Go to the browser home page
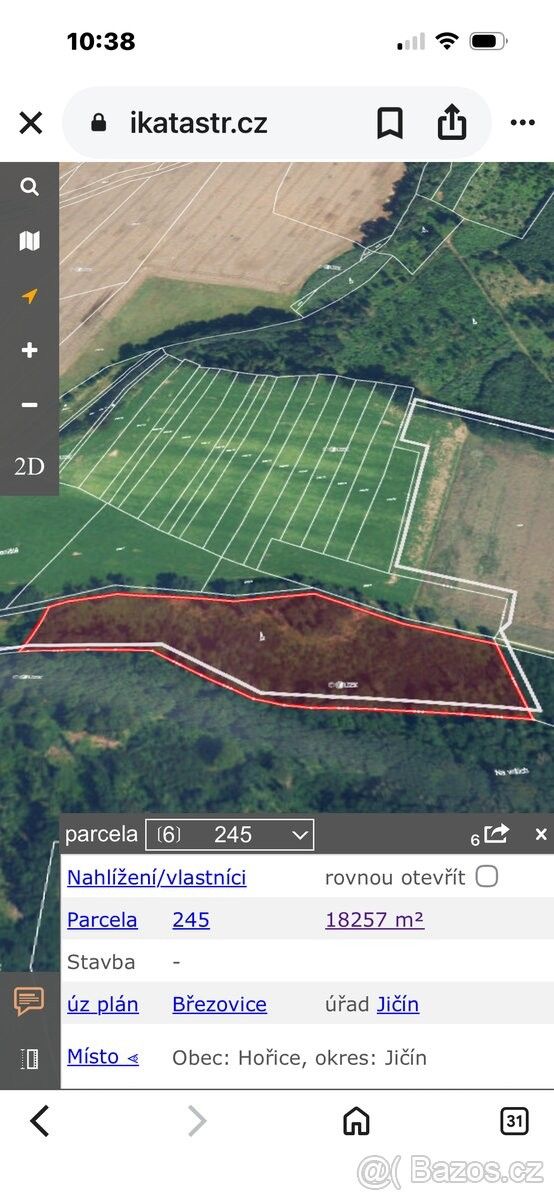Image resolution: width=554 pixels, height=1200 pixels. 356,1121
